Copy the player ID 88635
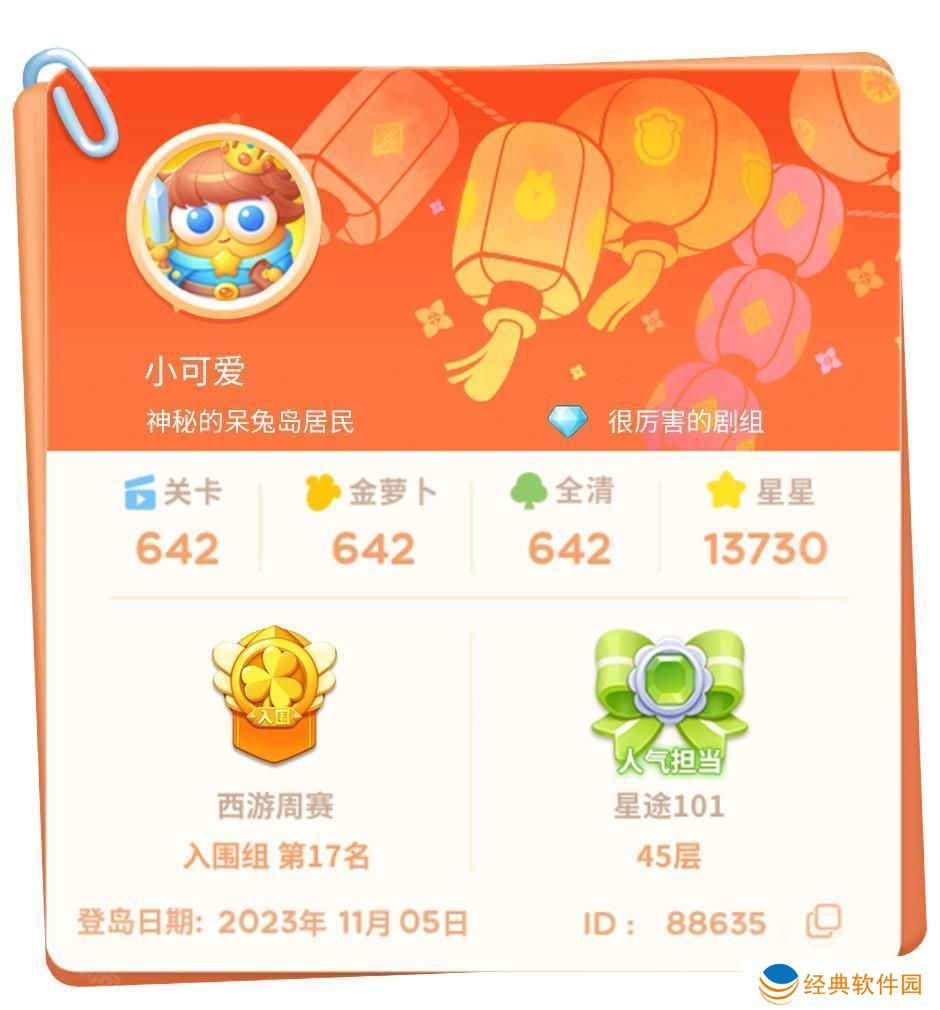 (x=823, y=921)
